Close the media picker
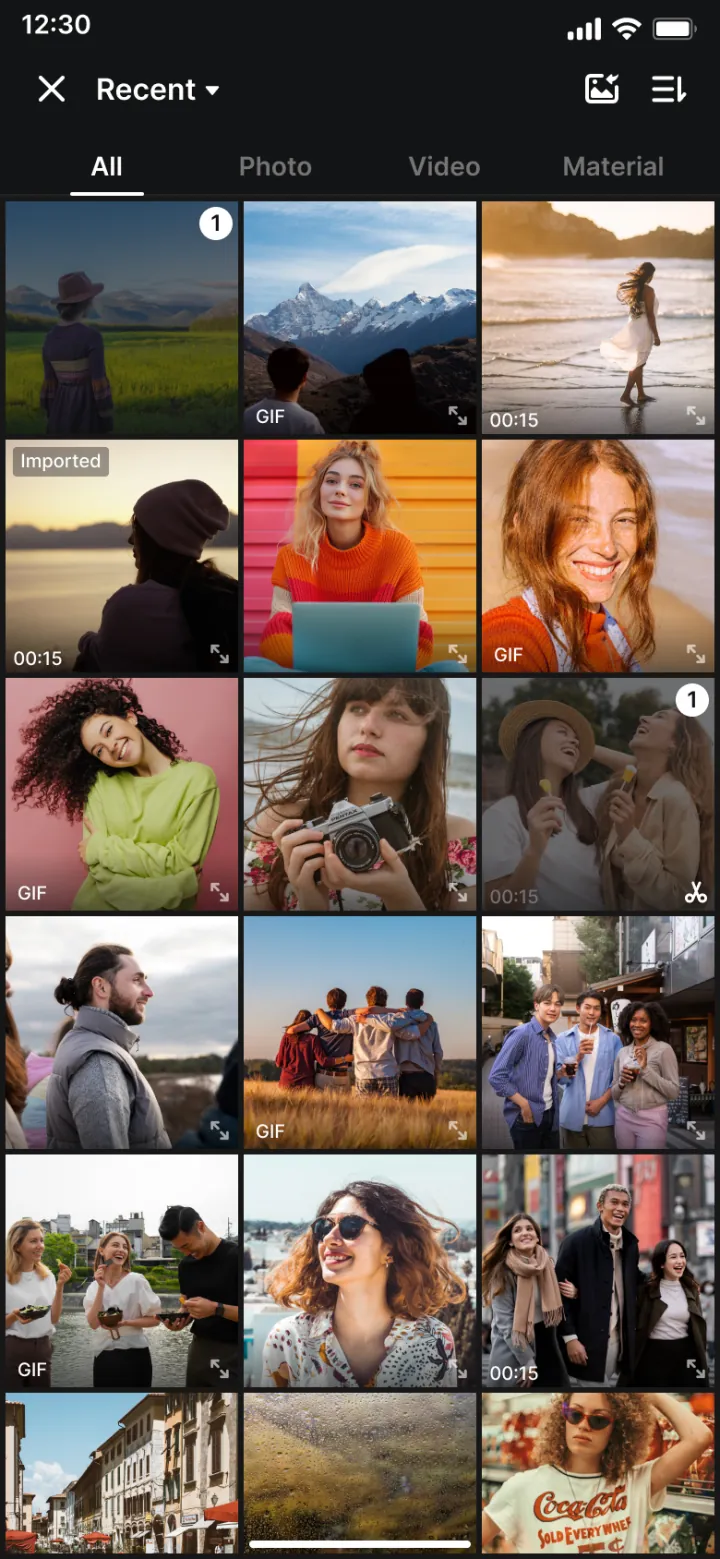 pos(51,90)
